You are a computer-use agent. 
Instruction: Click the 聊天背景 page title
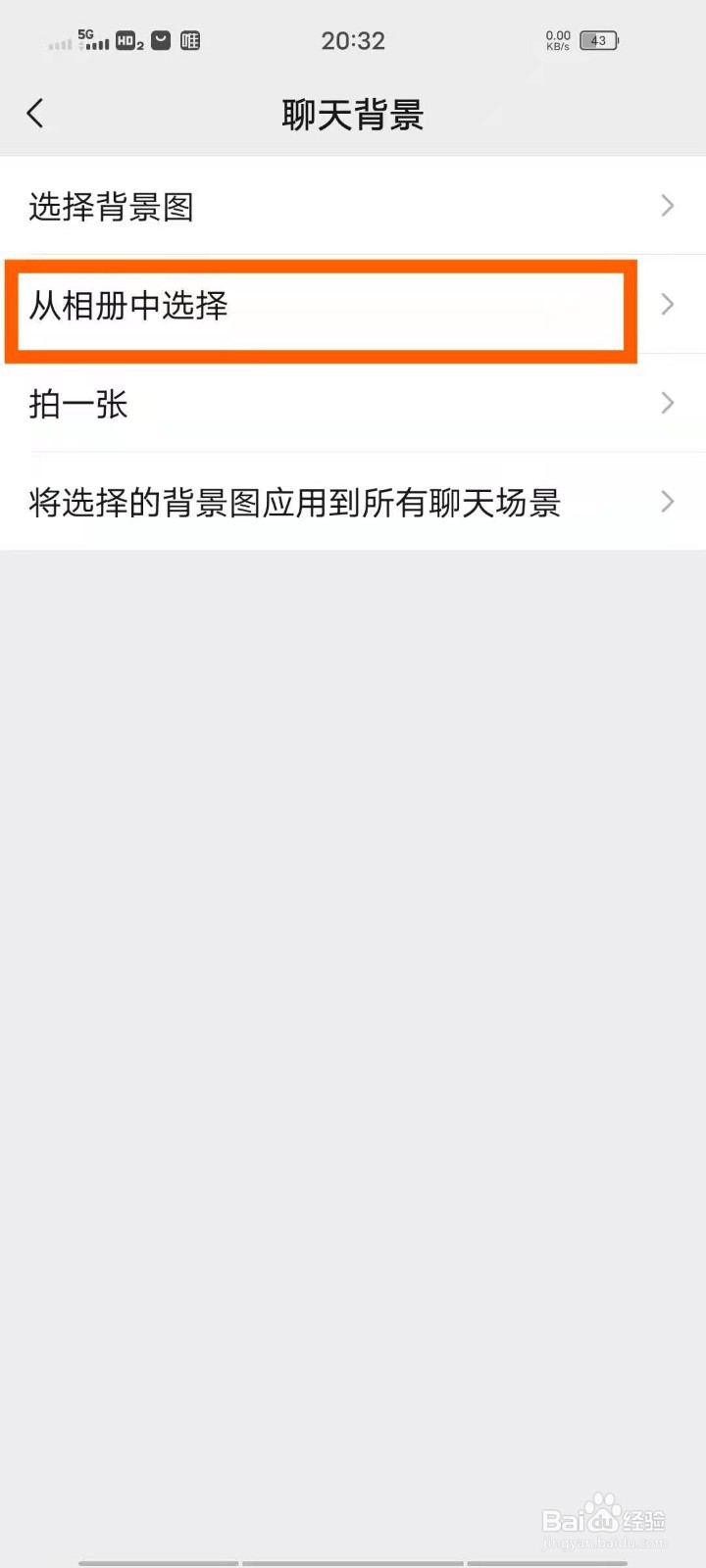(353, 115)
